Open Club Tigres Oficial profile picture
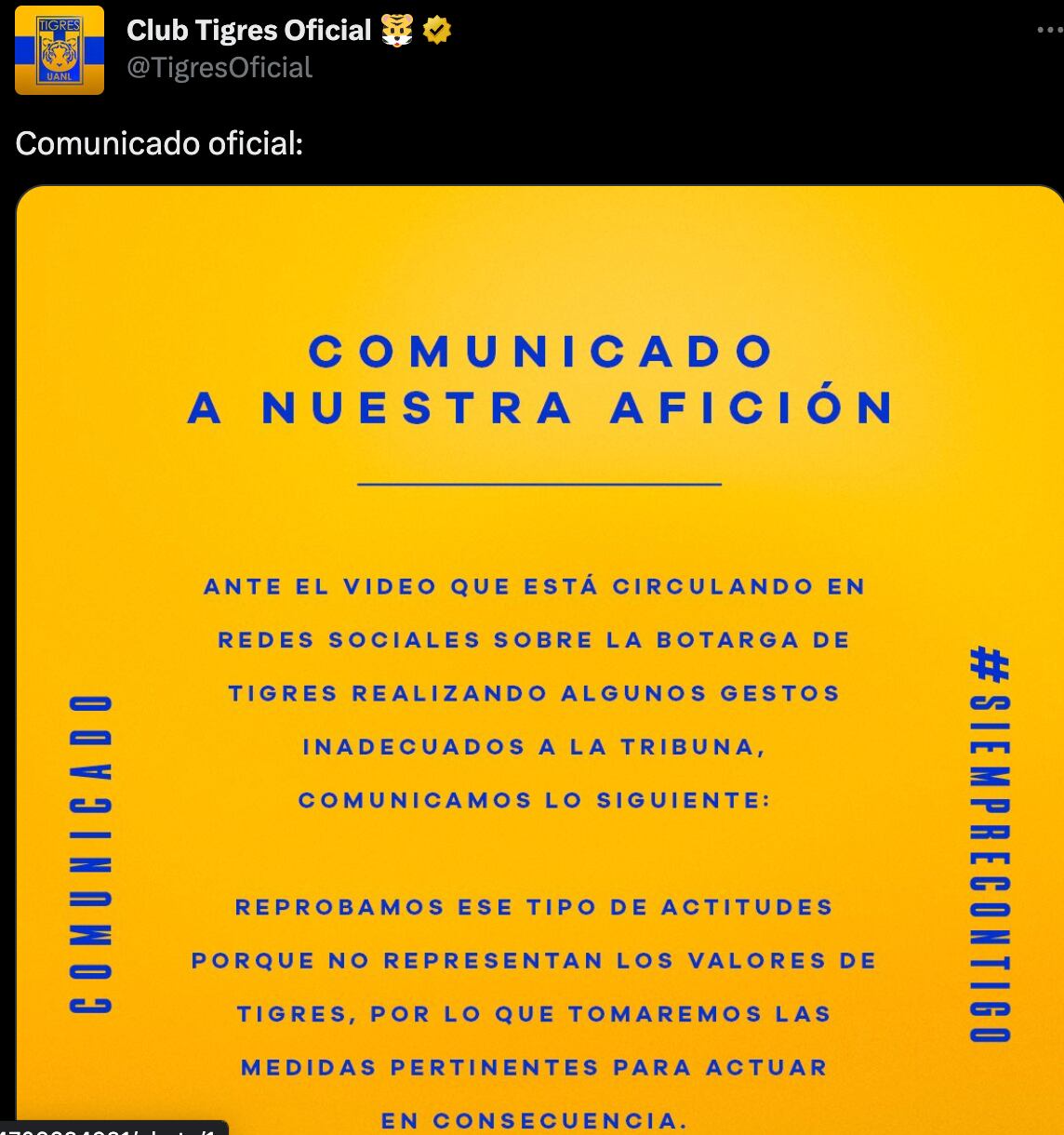The width and height of the screenshot is (1064, 1135). pyautogui.click(x=59, y=50)
